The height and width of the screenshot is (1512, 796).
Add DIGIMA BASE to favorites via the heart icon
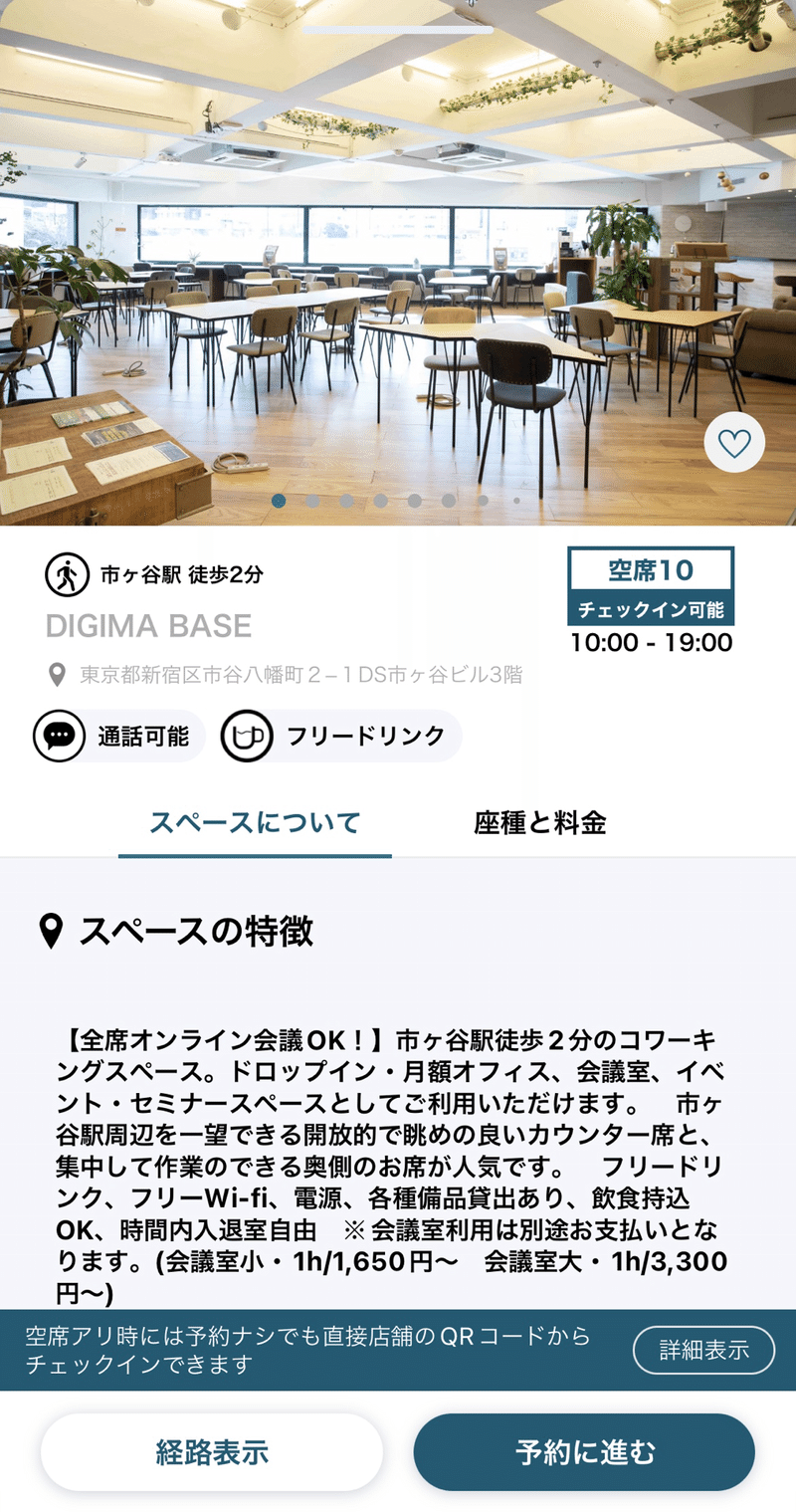pos(734,442)
